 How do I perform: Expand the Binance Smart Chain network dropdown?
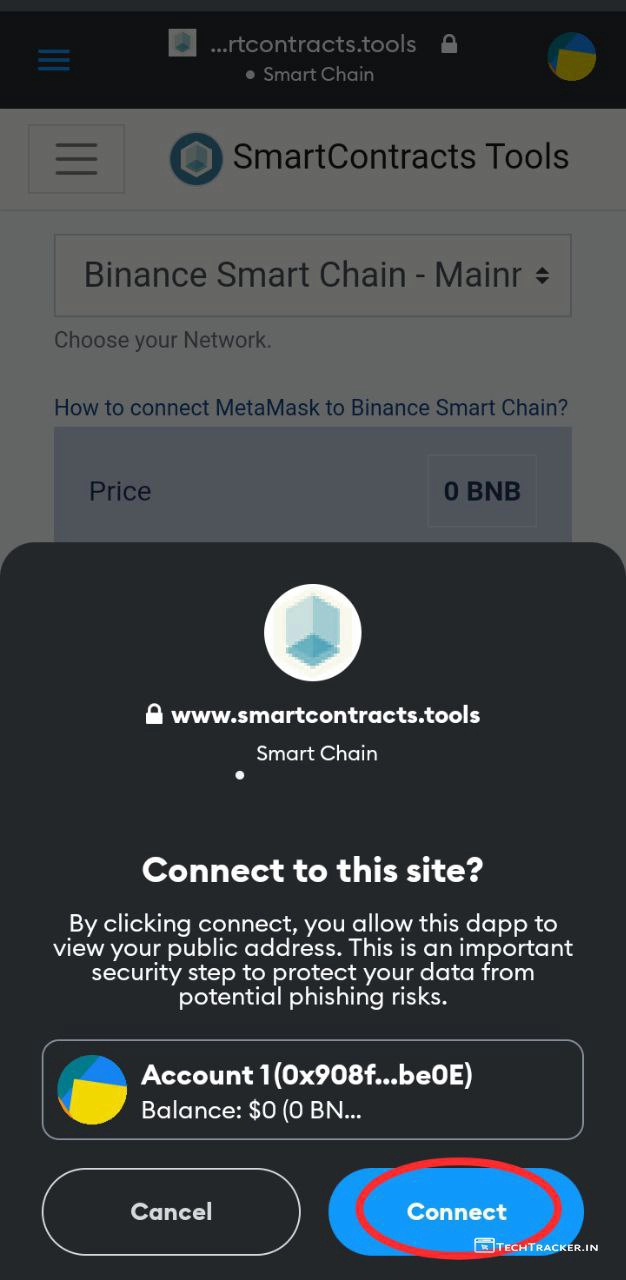(x=312, y=275)
